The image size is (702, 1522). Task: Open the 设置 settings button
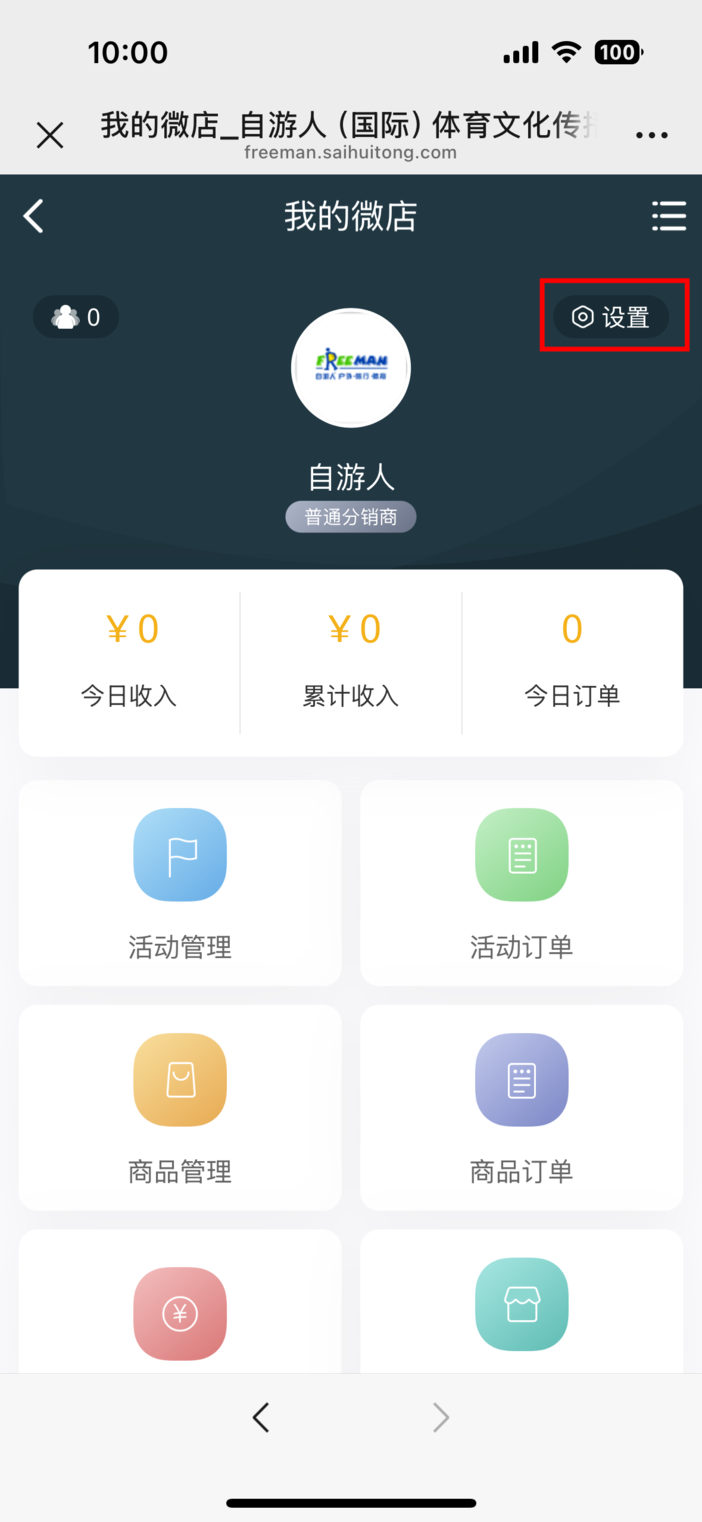pos(612,317)
